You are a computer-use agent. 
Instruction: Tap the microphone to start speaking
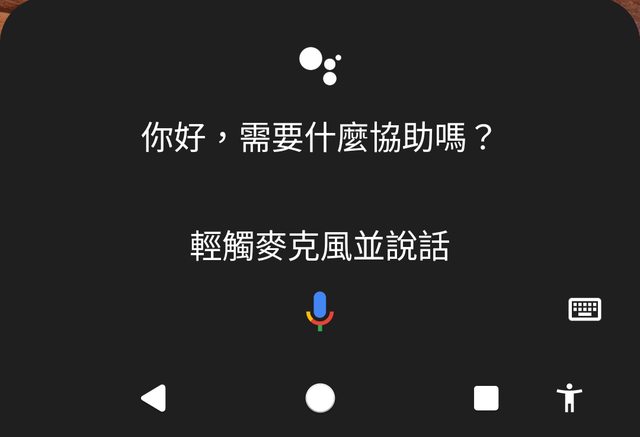click(x=319, y=310)
